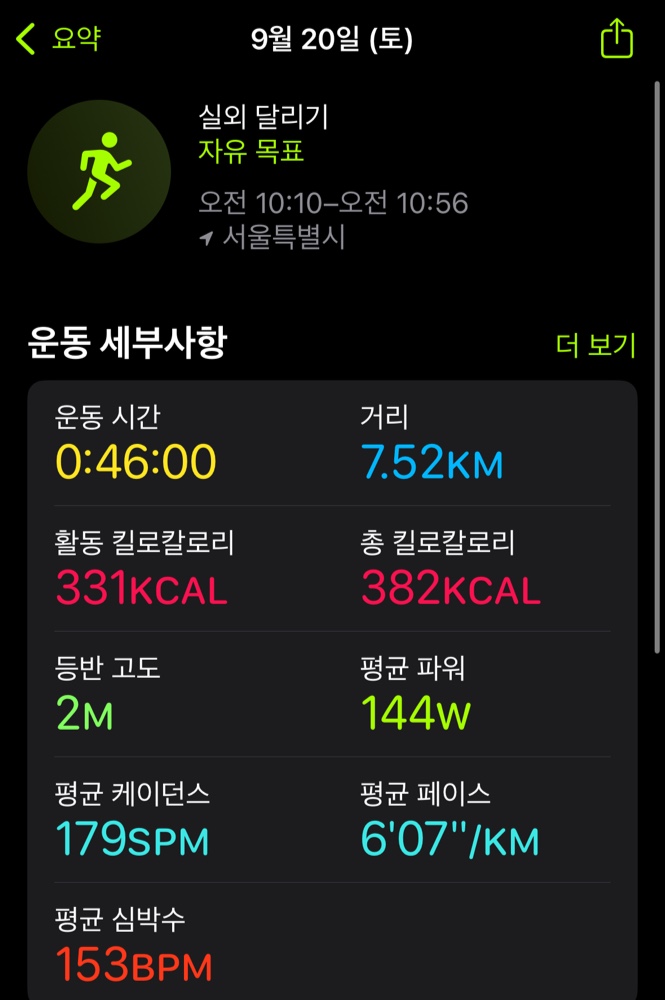665x1000 pixels.
Task: Share this workout summary
Action: pyautogui.click(x=616, y=40)
